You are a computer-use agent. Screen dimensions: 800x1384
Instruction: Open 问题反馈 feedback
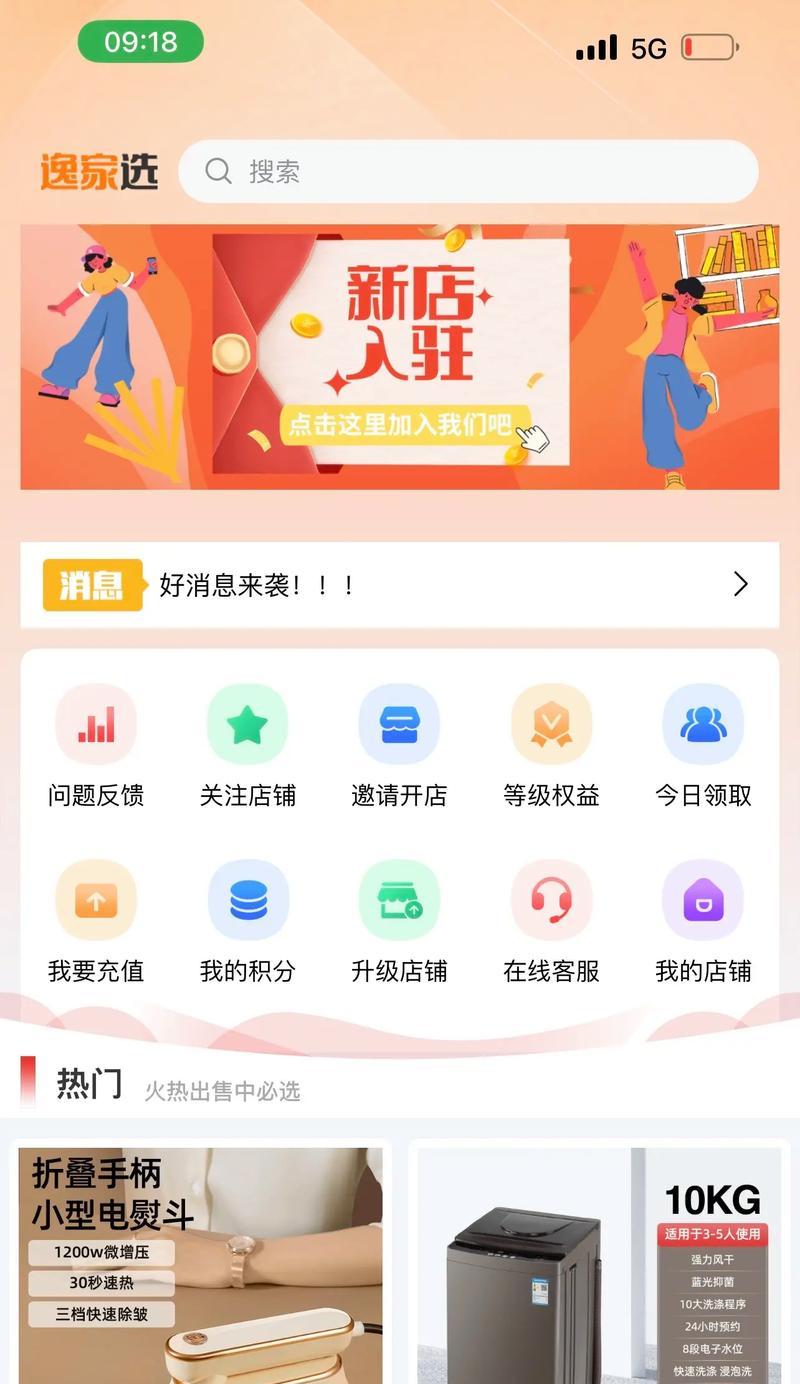click(x=96, y=745)
